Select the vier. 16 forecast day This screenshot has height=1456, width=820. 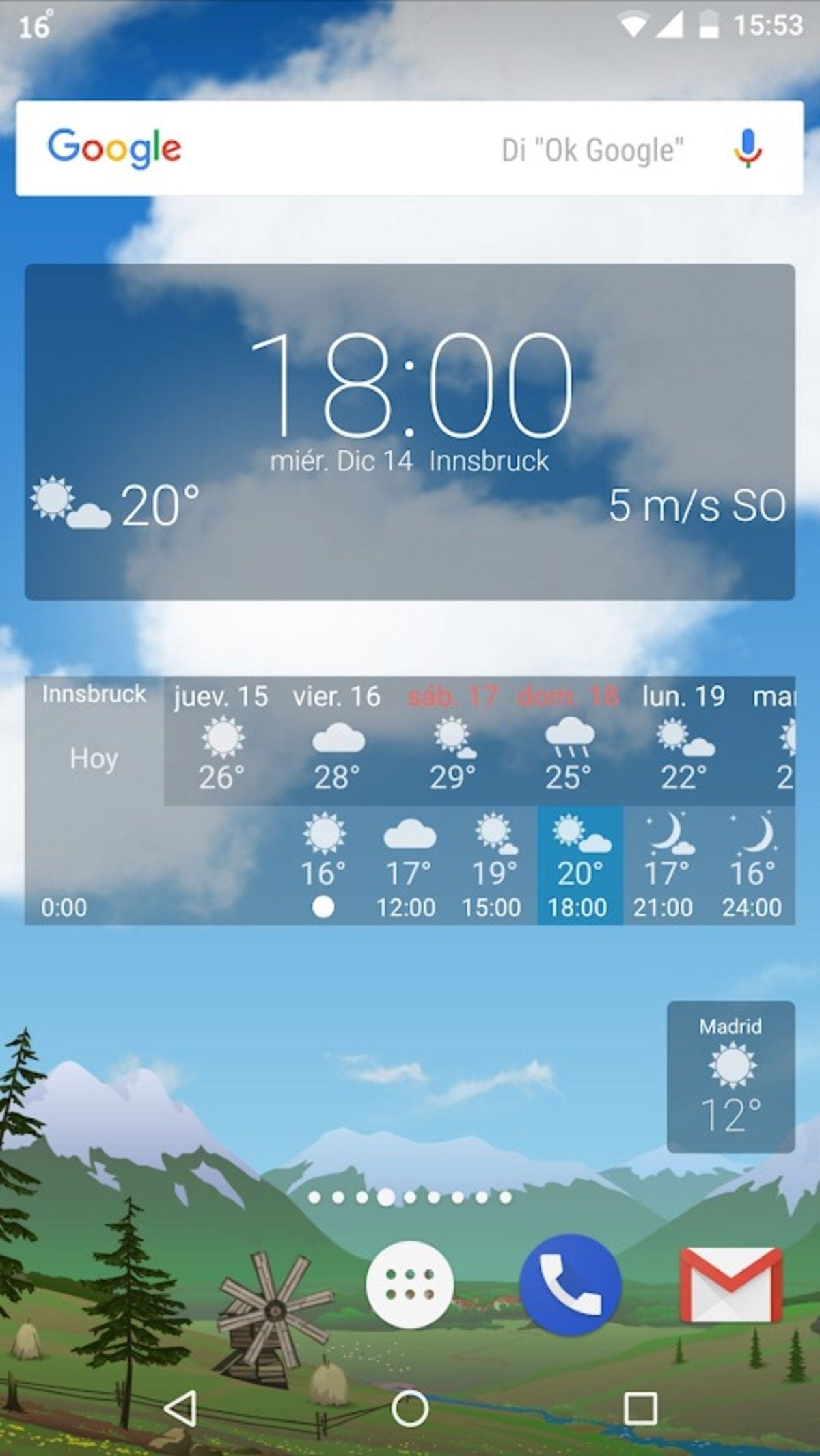point(337,742)
